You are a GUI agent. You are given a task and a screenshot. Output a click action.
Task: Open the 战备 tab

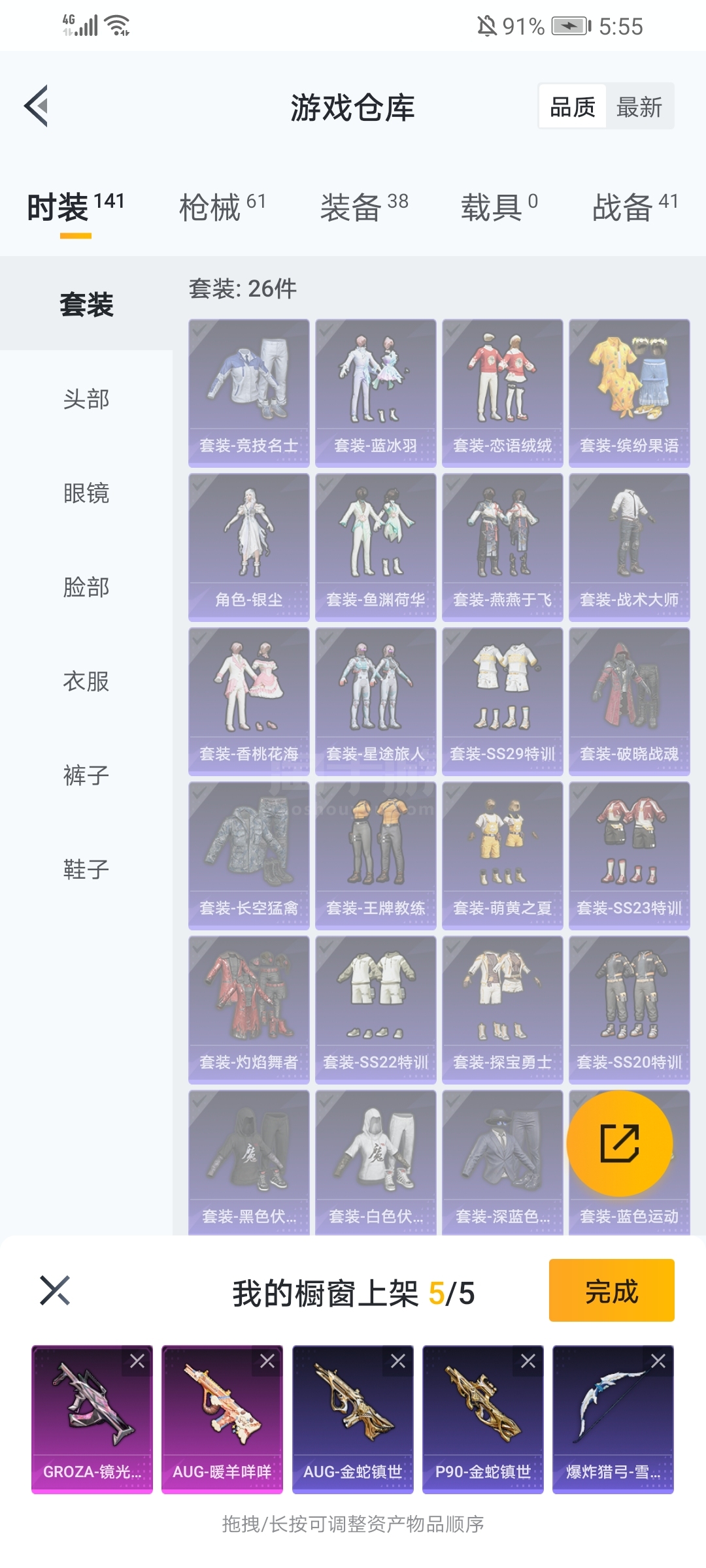tap(635, 208)
